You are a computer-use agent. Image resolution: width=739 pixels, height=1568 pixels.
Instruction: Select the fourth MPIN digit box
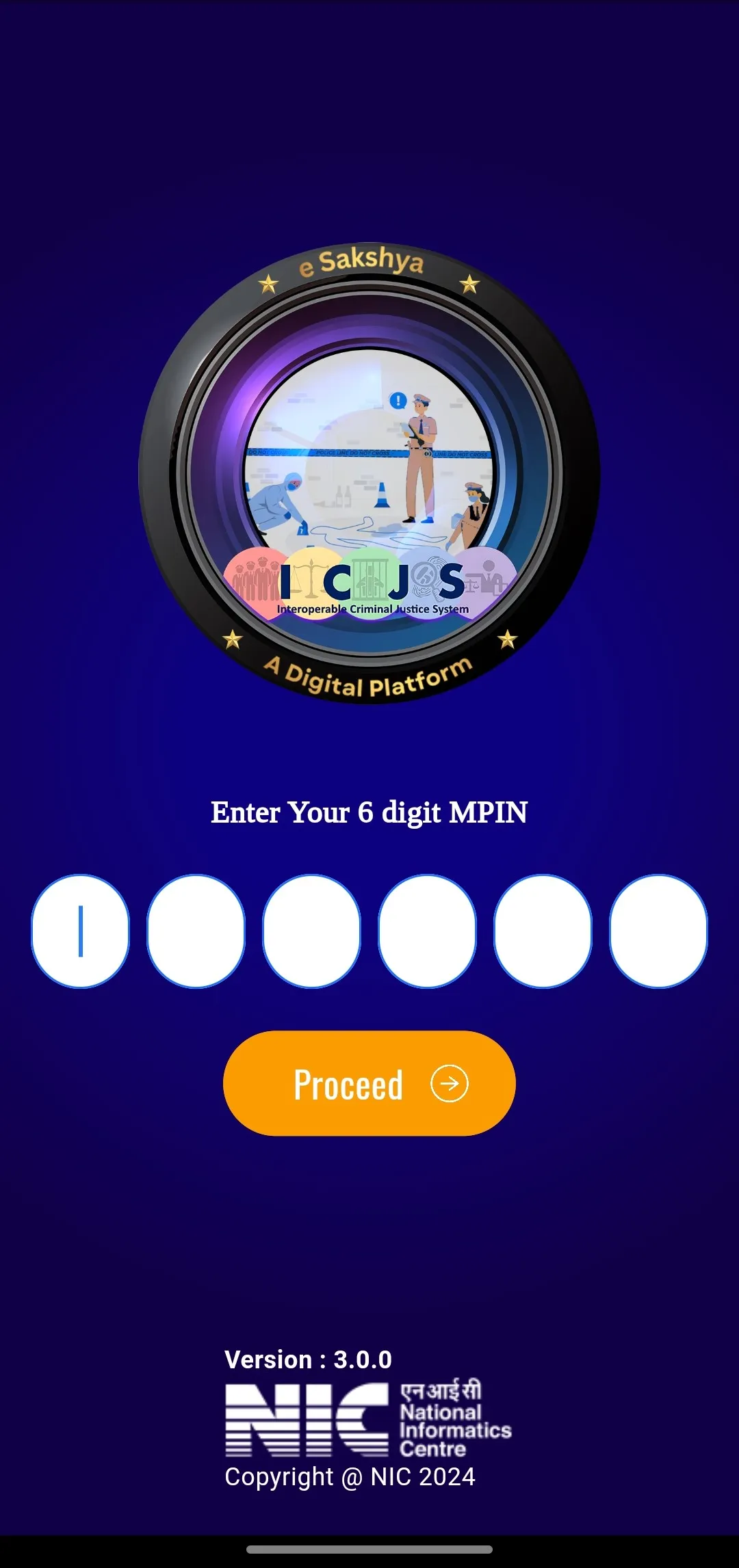click(427, 931)
